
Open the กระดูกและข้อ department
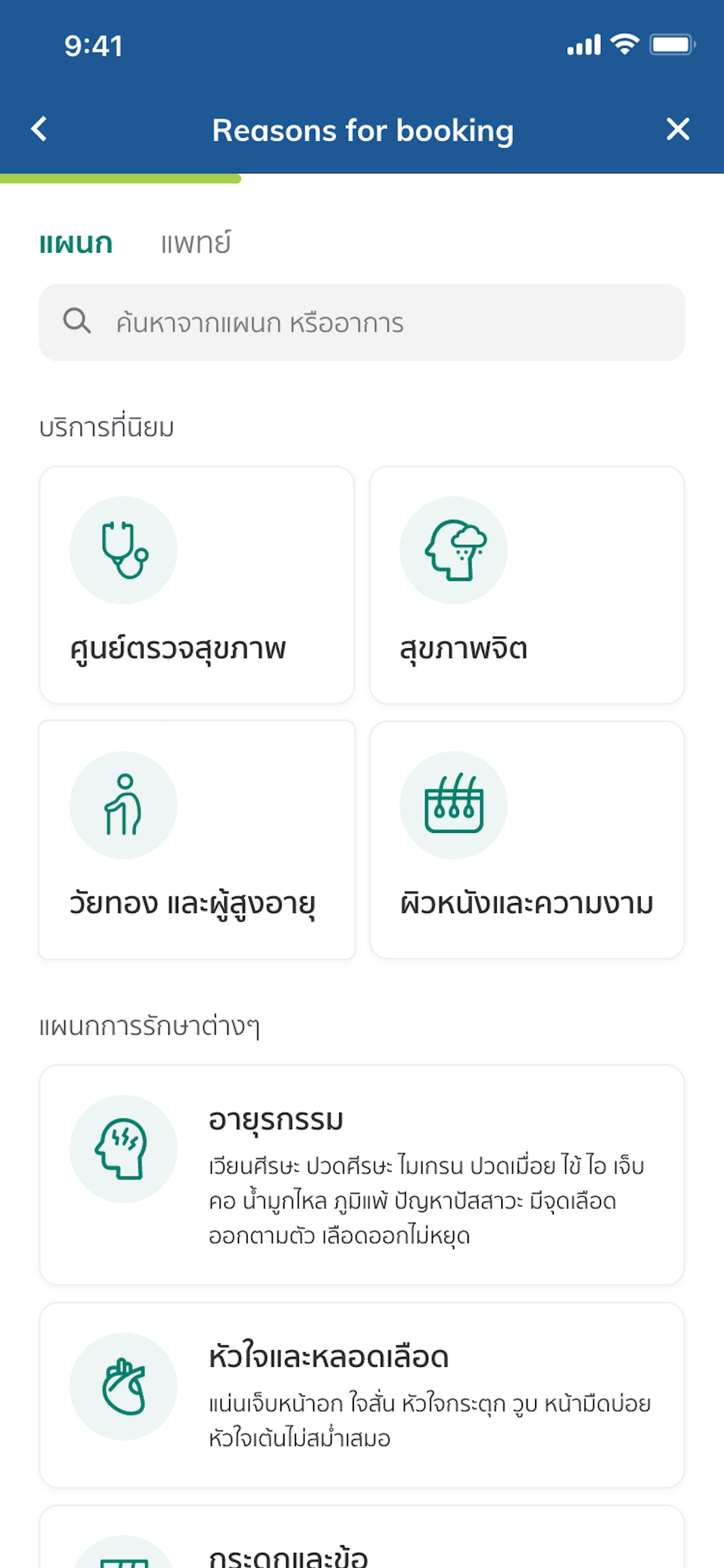click(x=362, y=1538)
